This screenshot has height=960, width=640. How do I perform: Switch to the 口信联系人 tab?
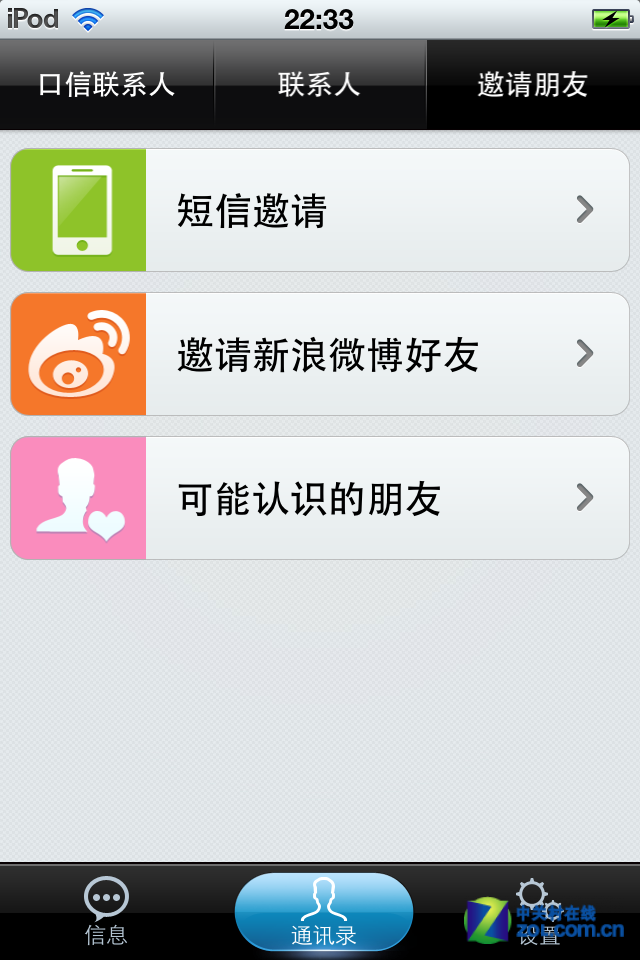tap(107, 85)
